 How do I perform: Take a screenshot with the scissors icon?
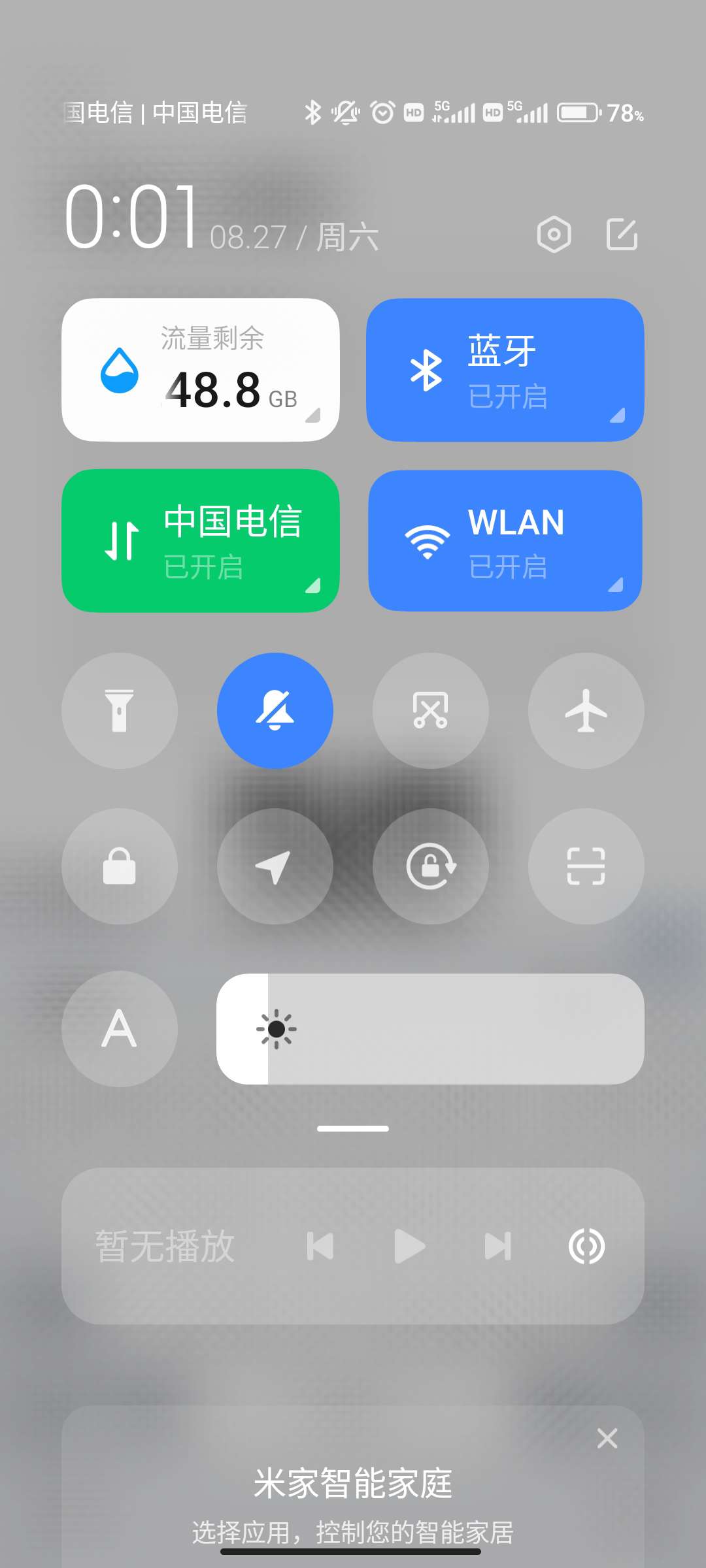pyautogui.click(x=431, y=711)
